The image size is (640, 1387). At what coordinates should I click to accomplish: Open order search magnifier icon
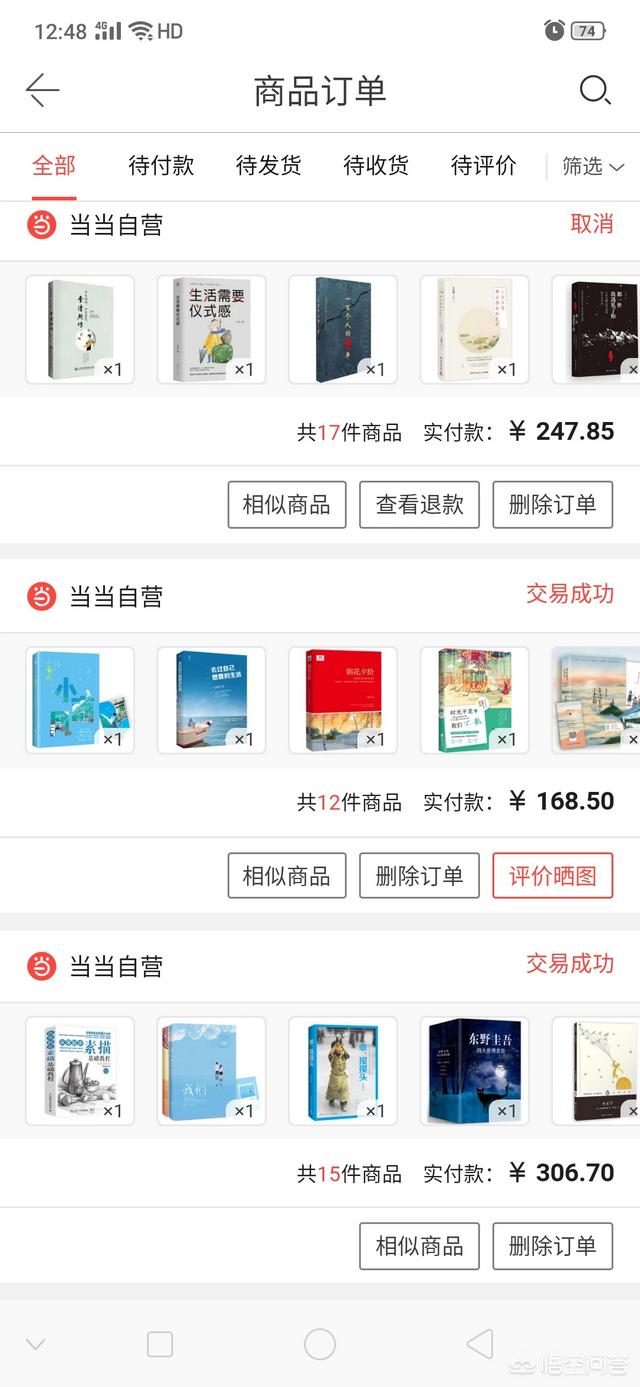[595, 91]
